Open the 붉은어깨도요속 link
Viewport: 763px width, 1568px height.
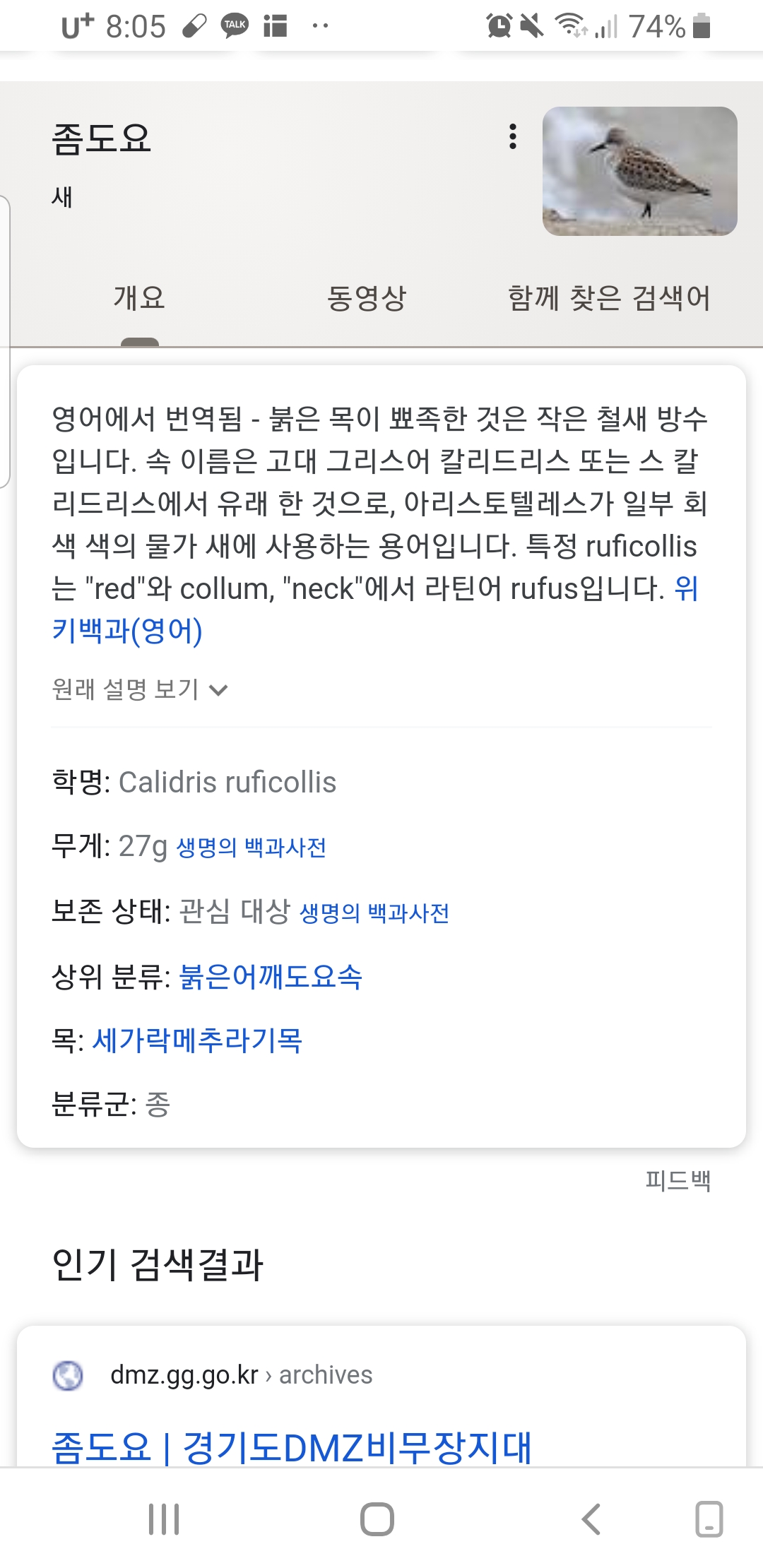(271, 977)
